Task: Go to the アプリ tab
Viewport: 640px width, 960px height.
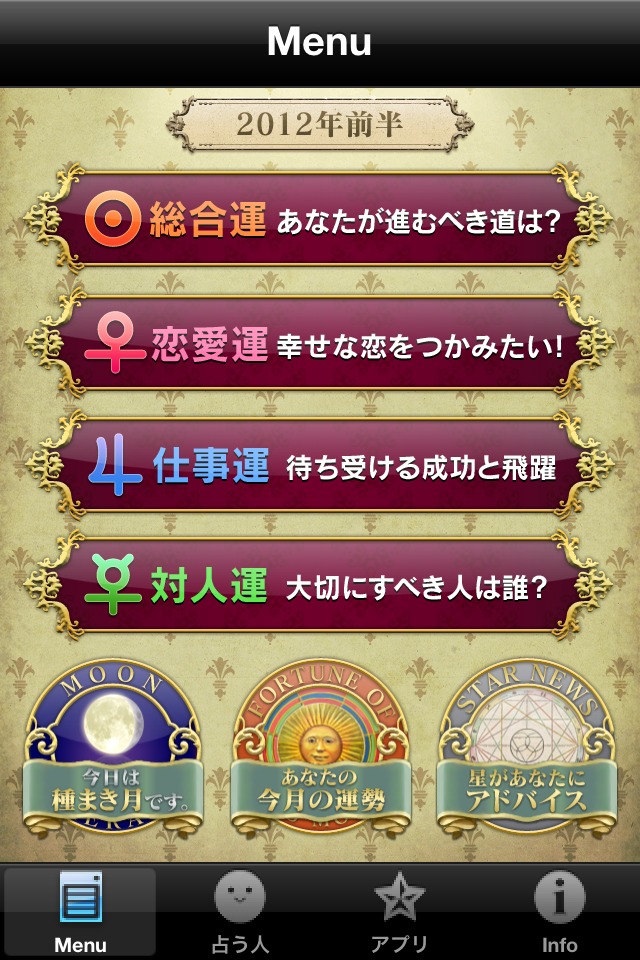Action: click(400, 911)
